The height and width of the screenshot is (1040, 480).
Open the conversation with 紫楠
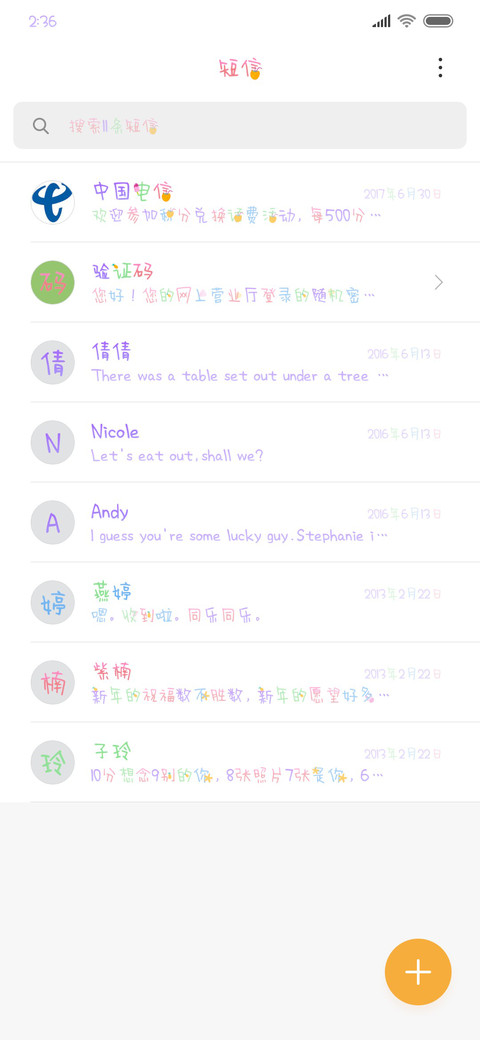click(x=240, y=682)
